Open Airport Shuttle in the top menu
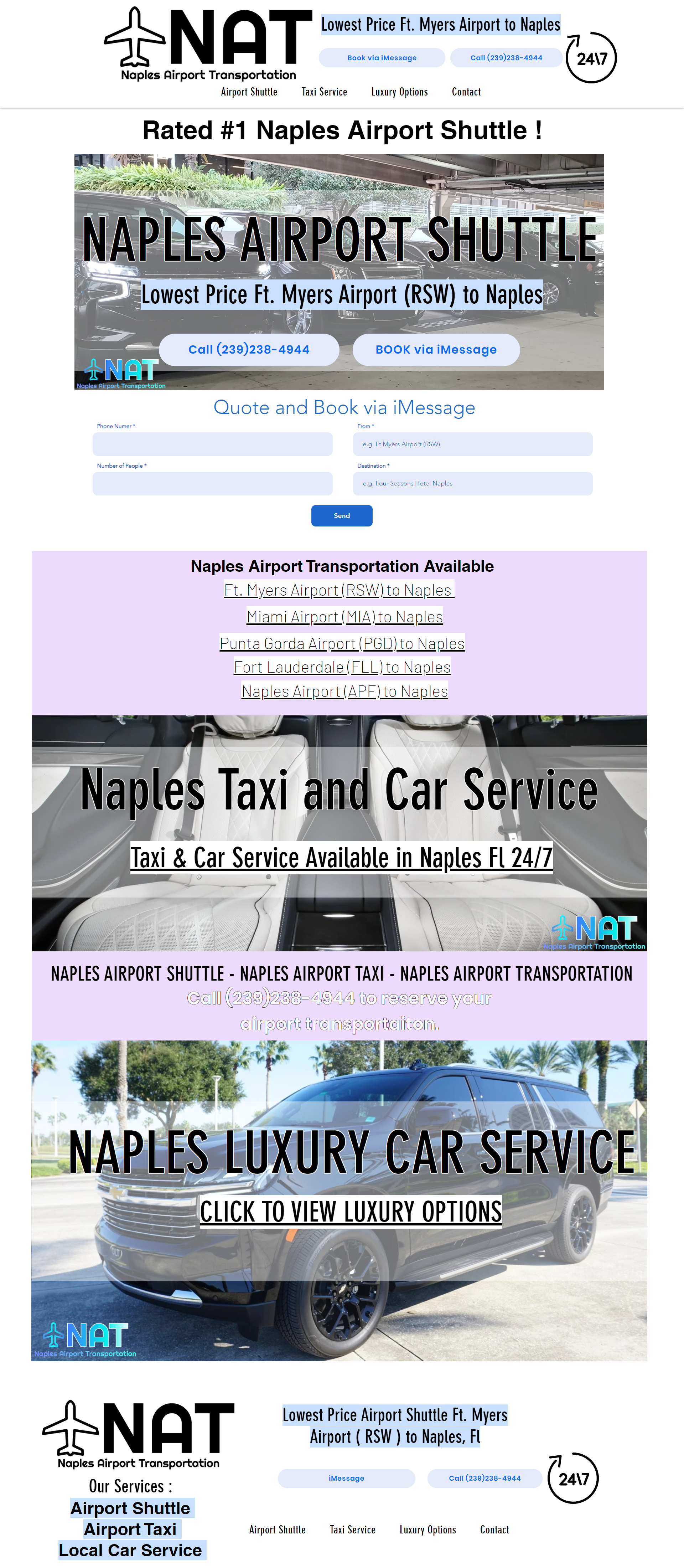The height and width of the screenshot is (1568, 684). pyautogui.click(x=249, y=92)
